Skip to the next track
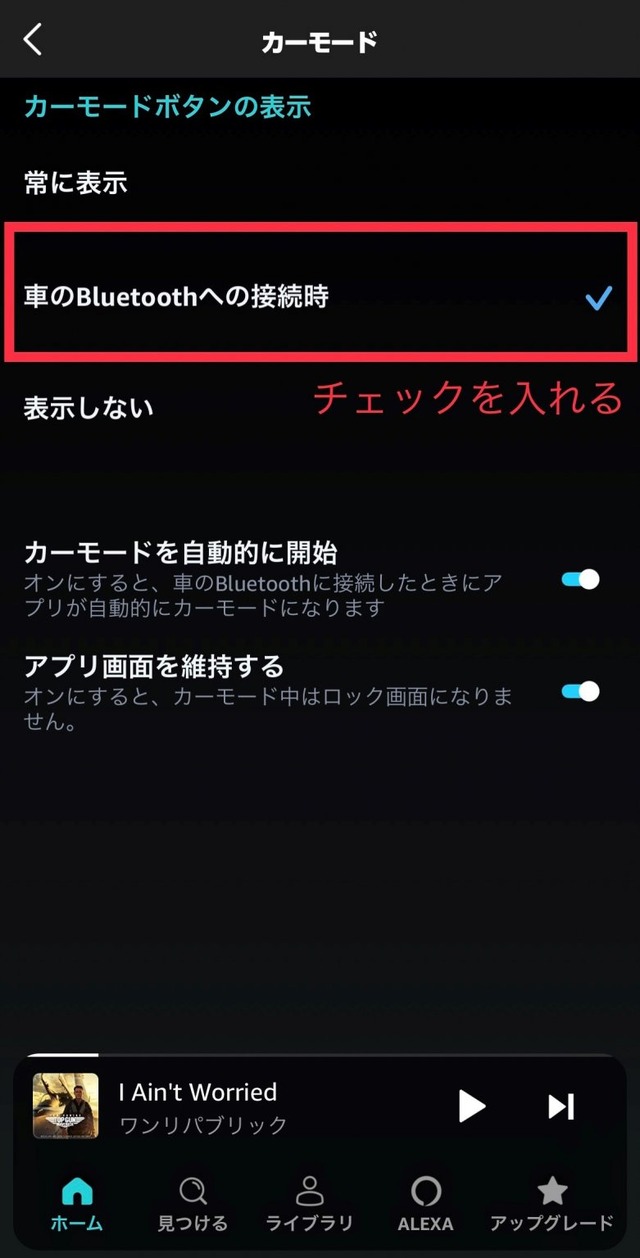This screenshot has height=1258, width=640. [561, 1106]
